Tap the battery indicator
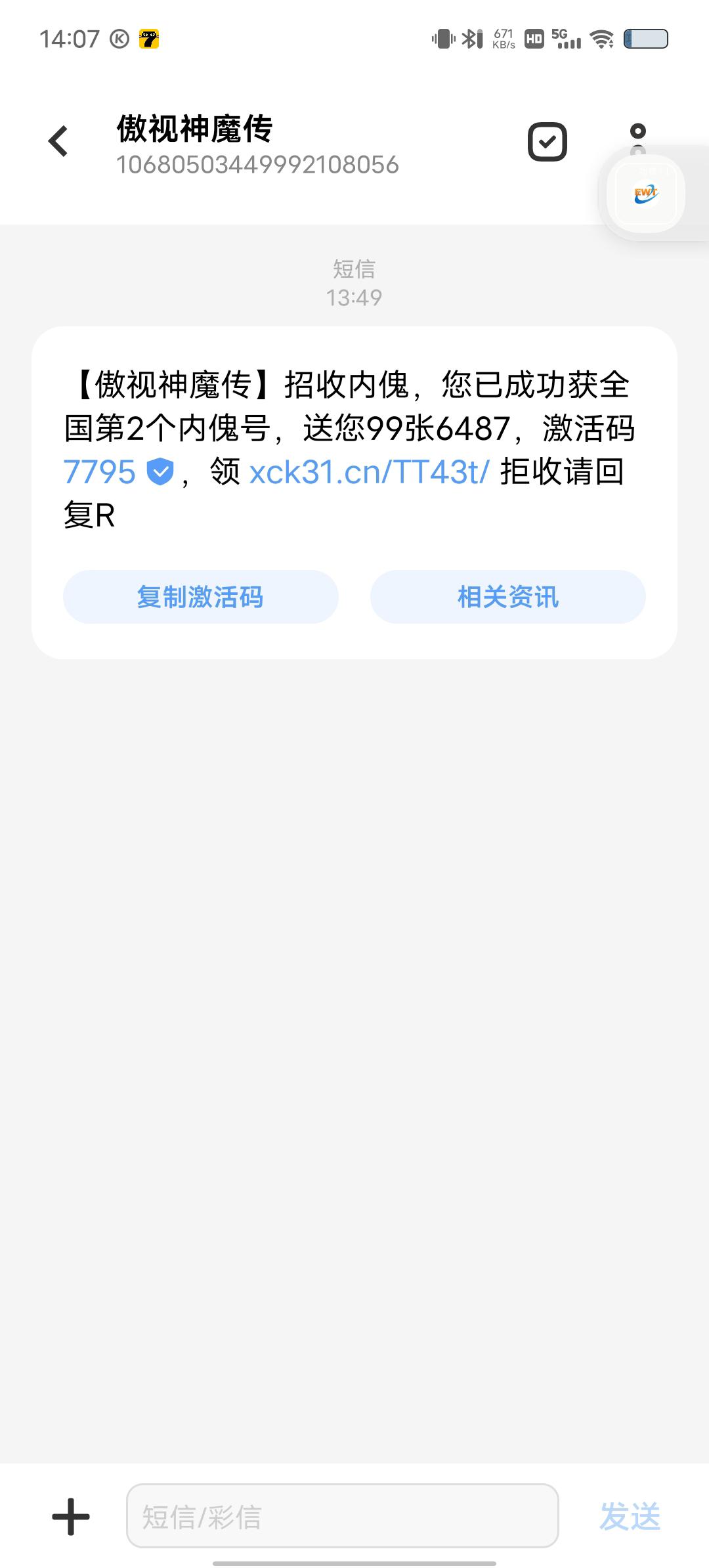709x1568 pixels. click(645, 39)
